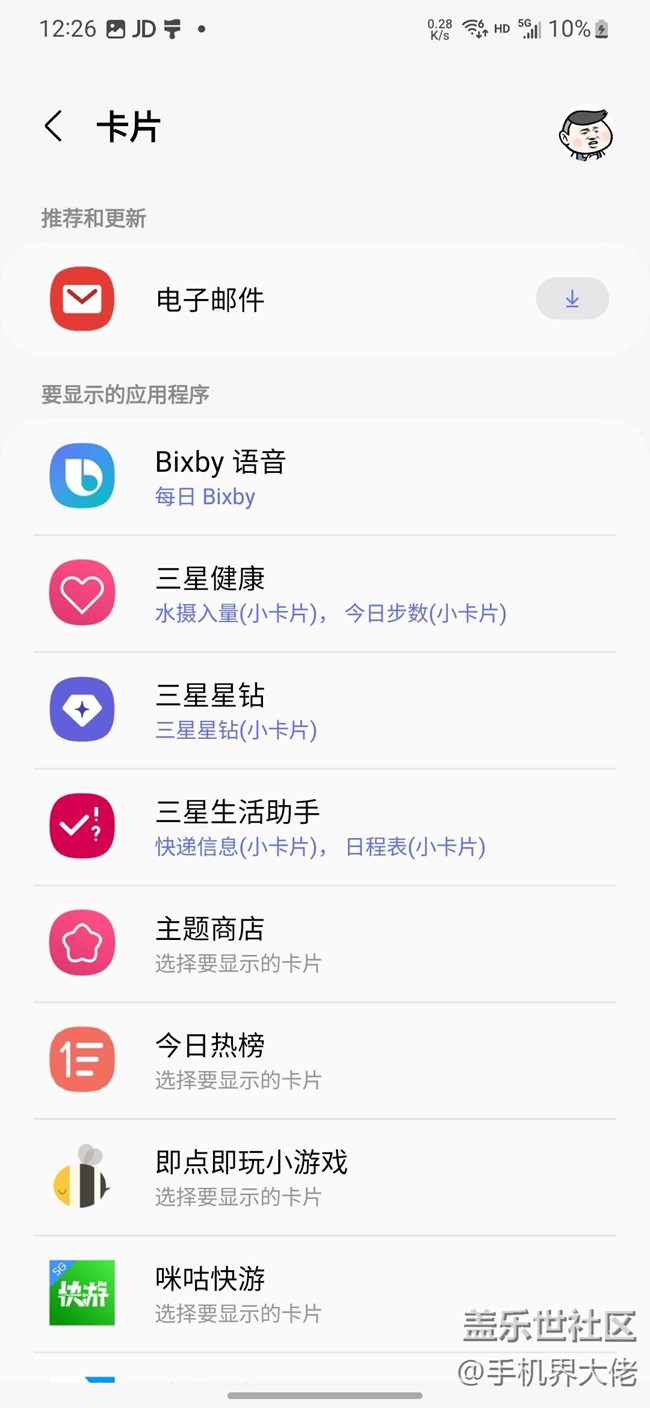Open 三星生活助手 card settings
The height and width of the screenshot is (1408, 650).
[325, 828]
